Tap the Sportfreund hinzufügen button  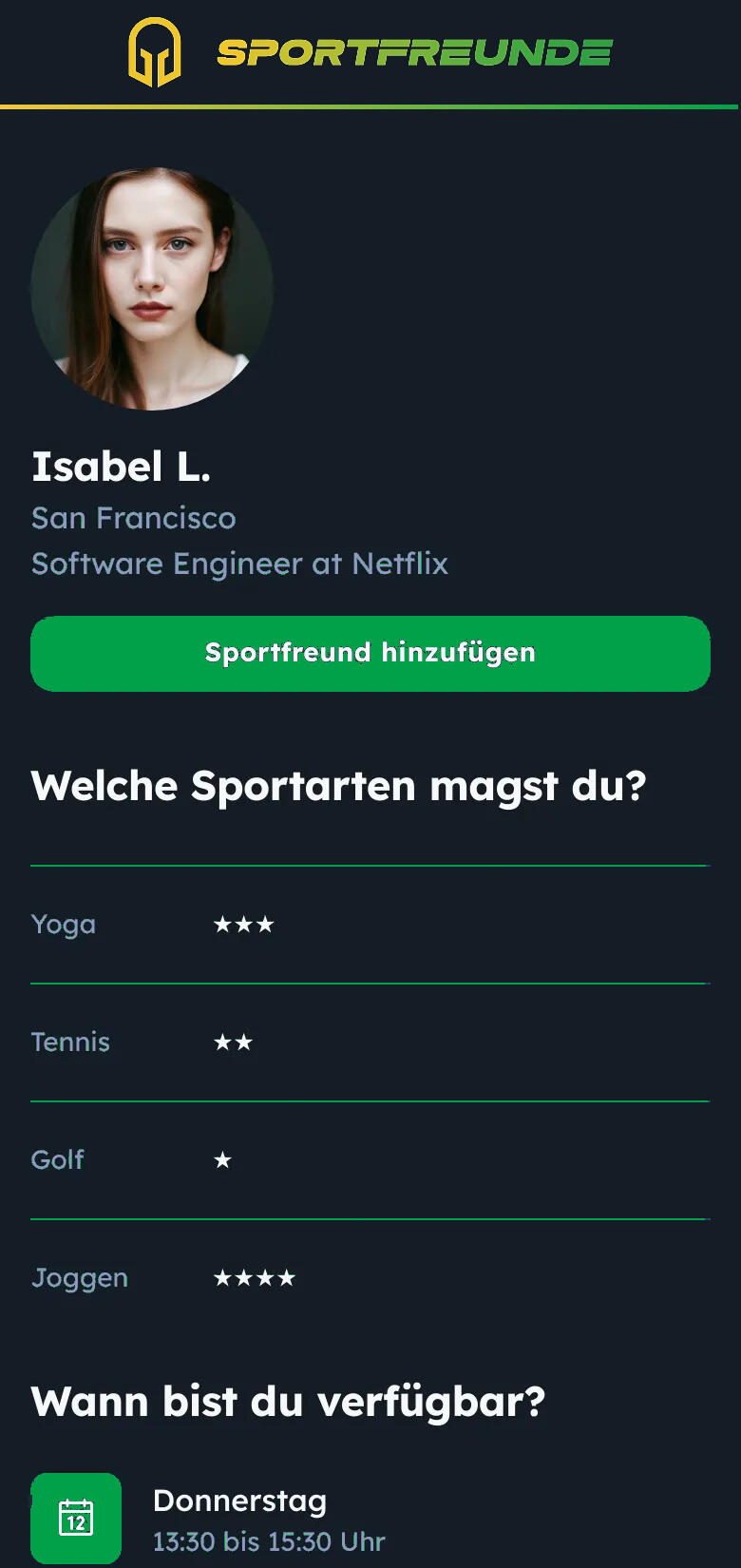click(370, 654)
